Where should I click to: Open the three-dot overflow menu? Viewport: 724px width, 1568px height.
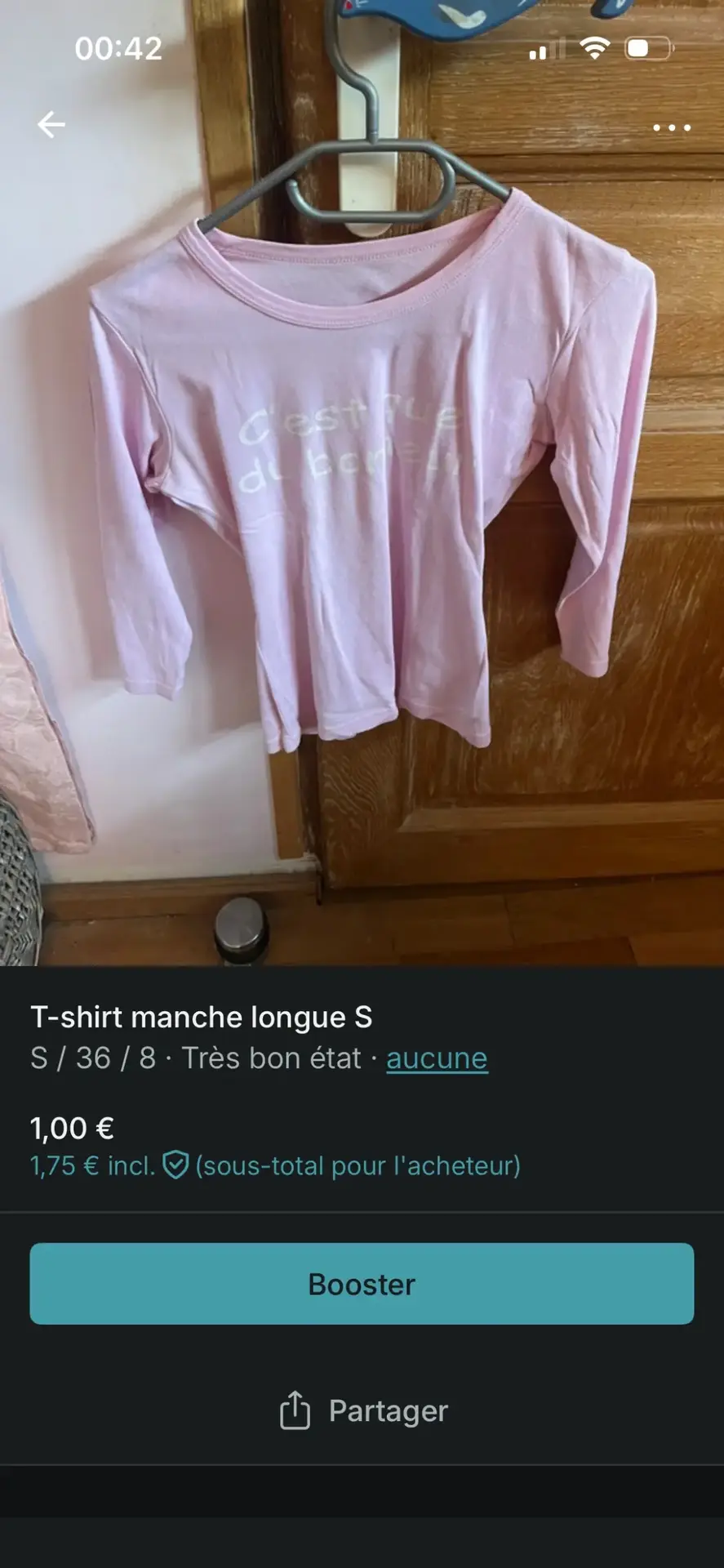672,127
